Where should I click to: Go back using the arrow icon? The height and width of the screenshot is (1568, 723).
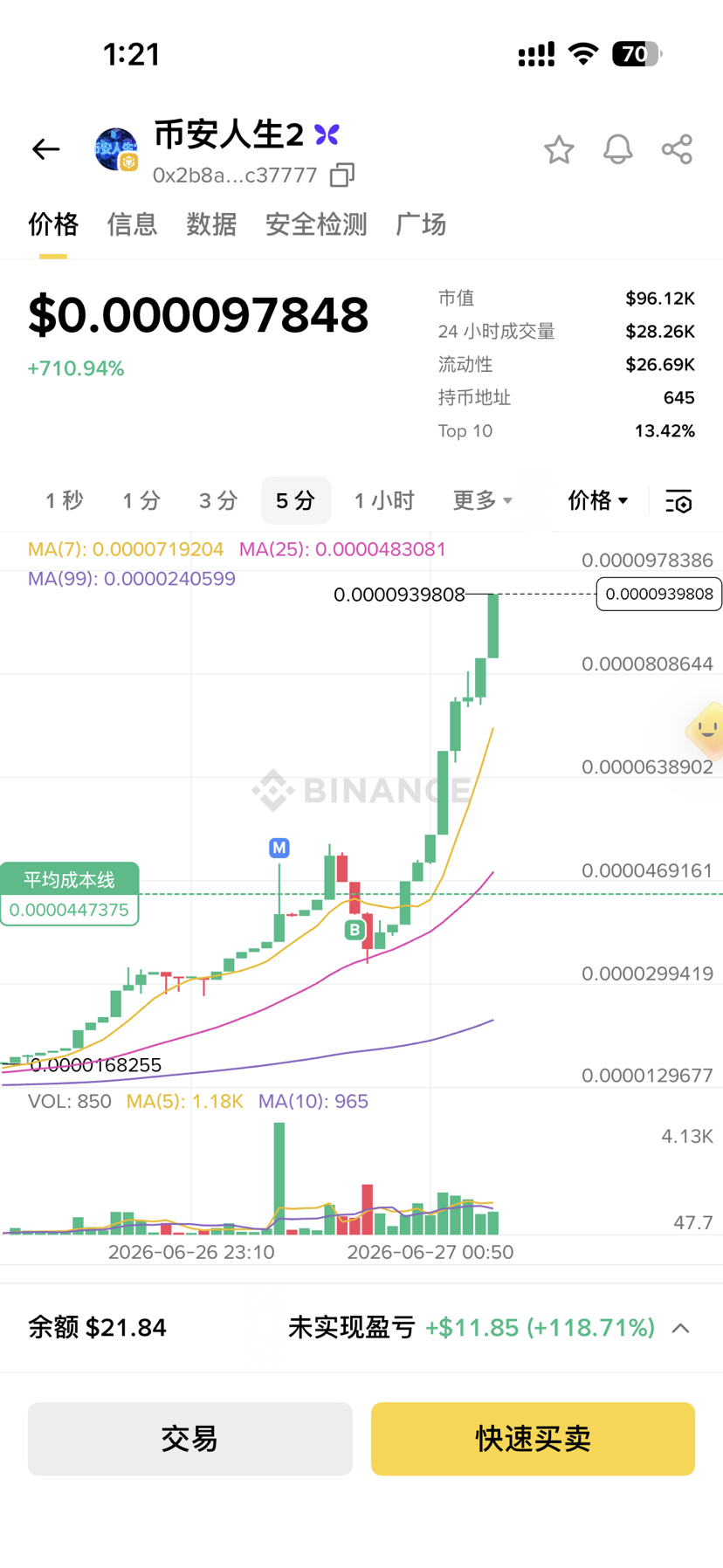[46, 149]
